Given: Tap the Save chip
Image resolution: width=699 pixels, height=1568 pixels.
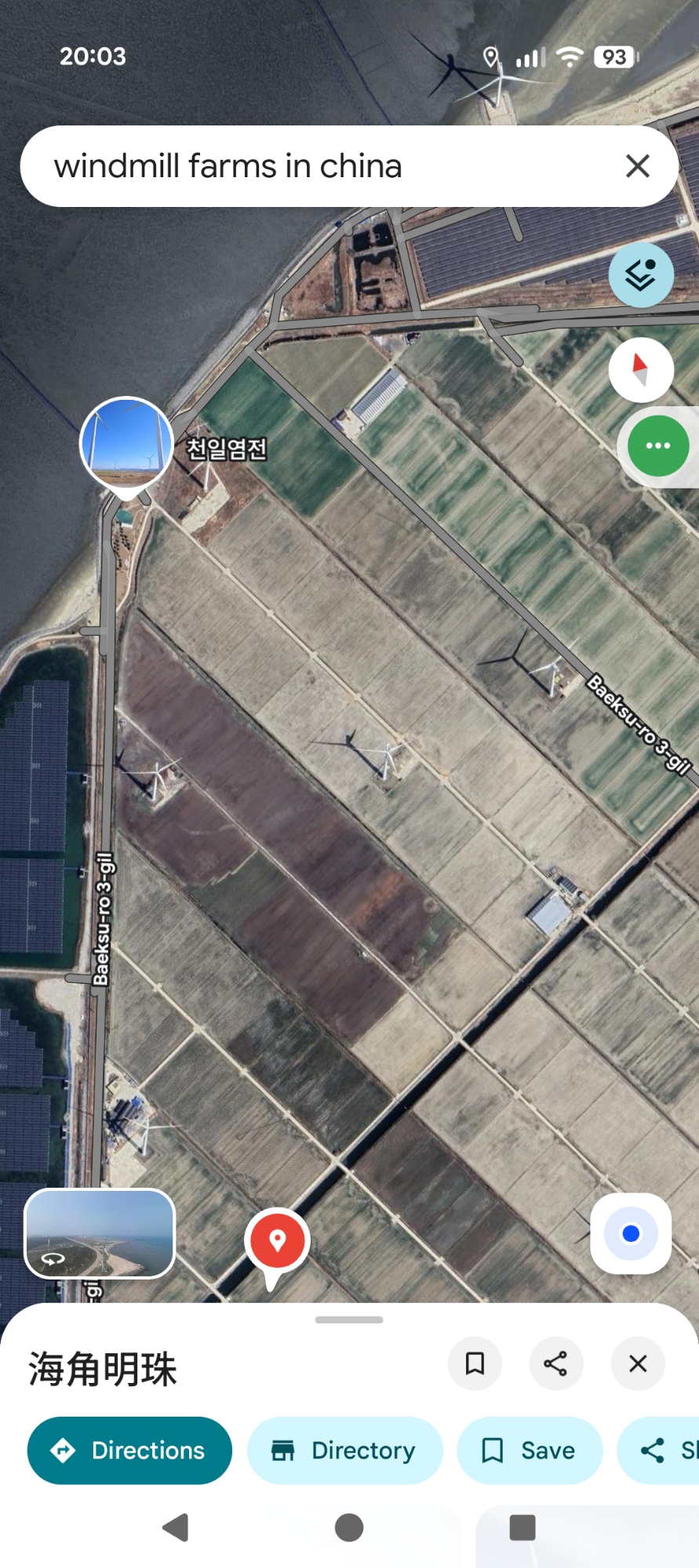Looking at the screenshot, I should pyautogui.click(x=530, y=1450).
